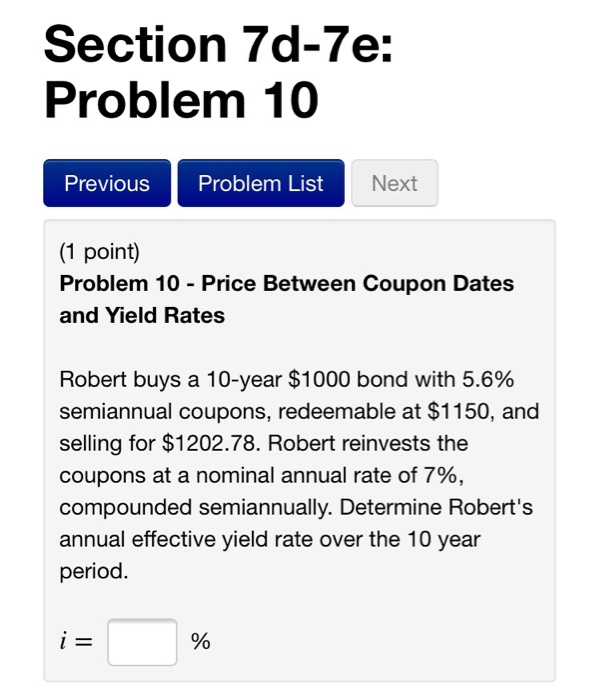Focus the yield rate answer box
Viewport: 600px width, 700px height.
coord(142,642)
